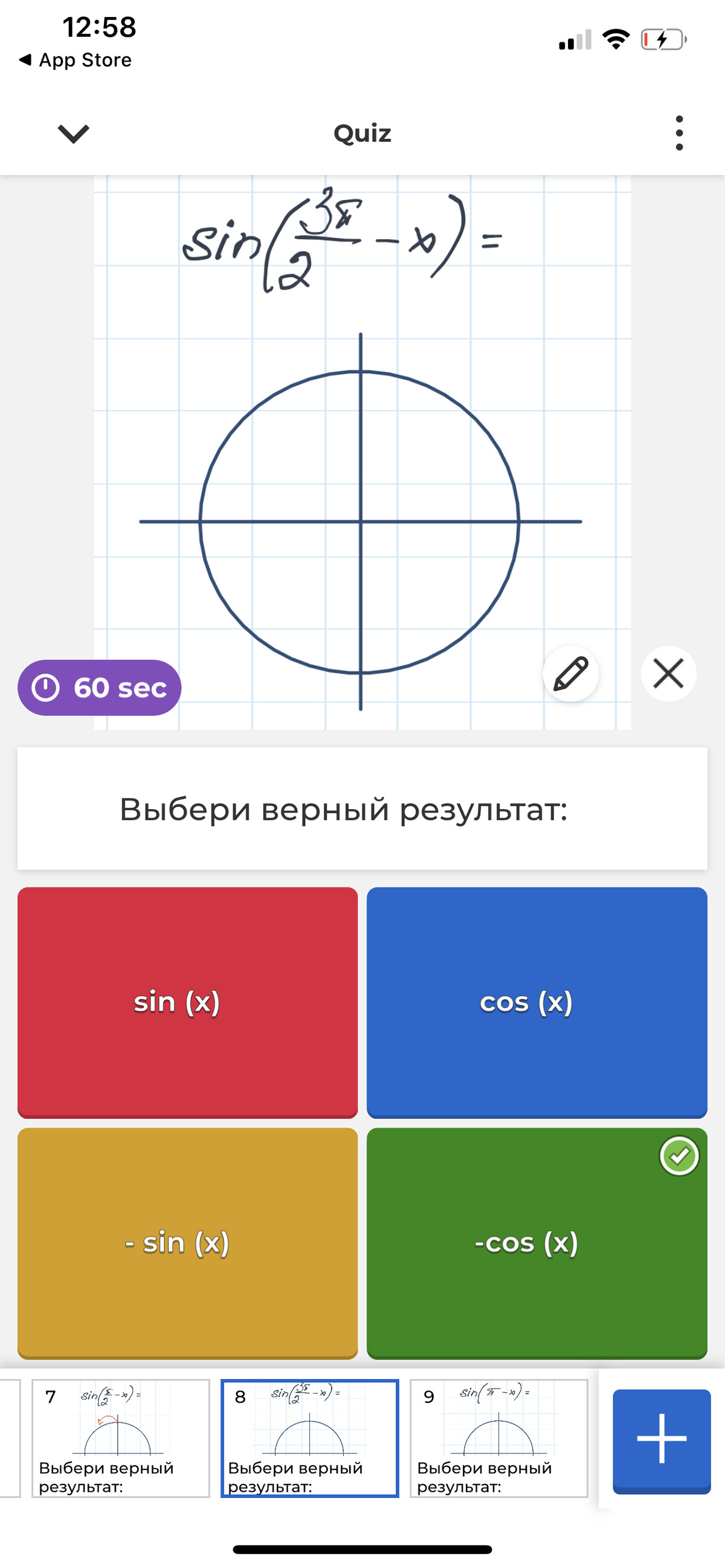This screenshot has width=725, height=1568.
Task: Open the three-dot overflow menu
Action: click(x=678, y=133)
